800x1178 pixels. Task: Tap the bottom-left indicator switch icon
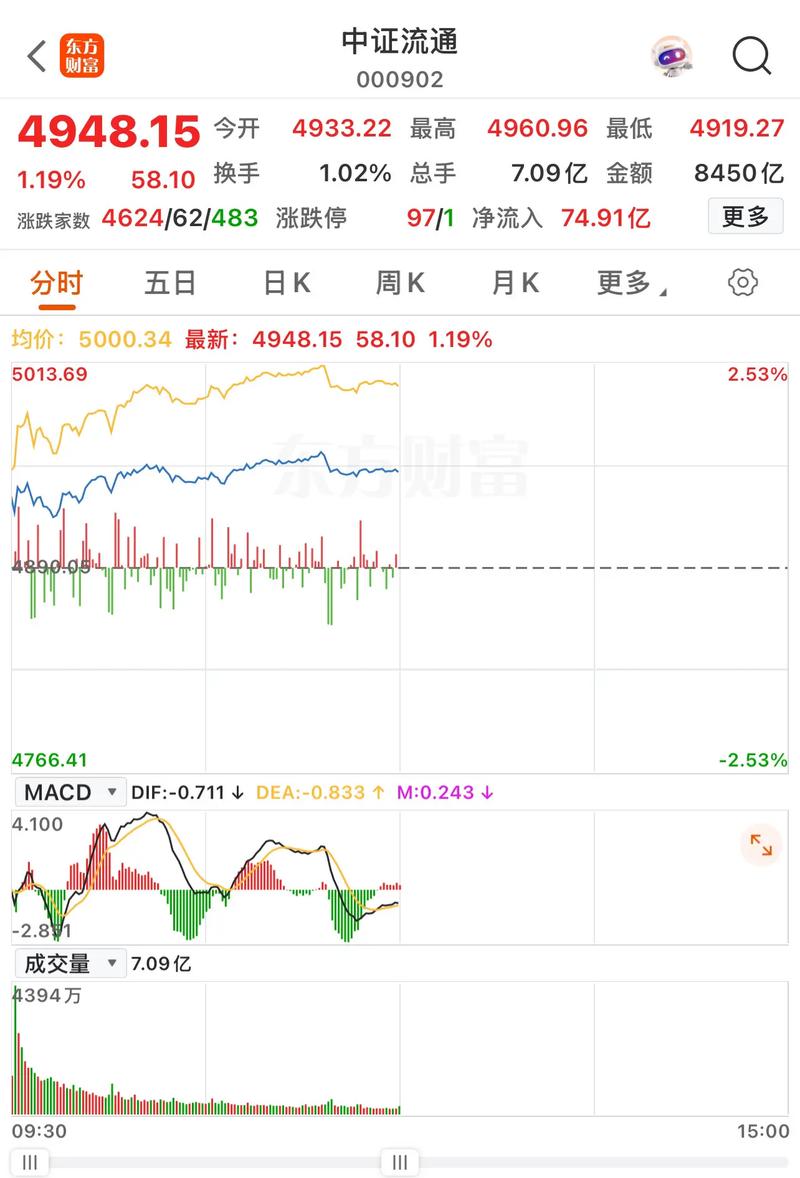tap(30, 1163)
